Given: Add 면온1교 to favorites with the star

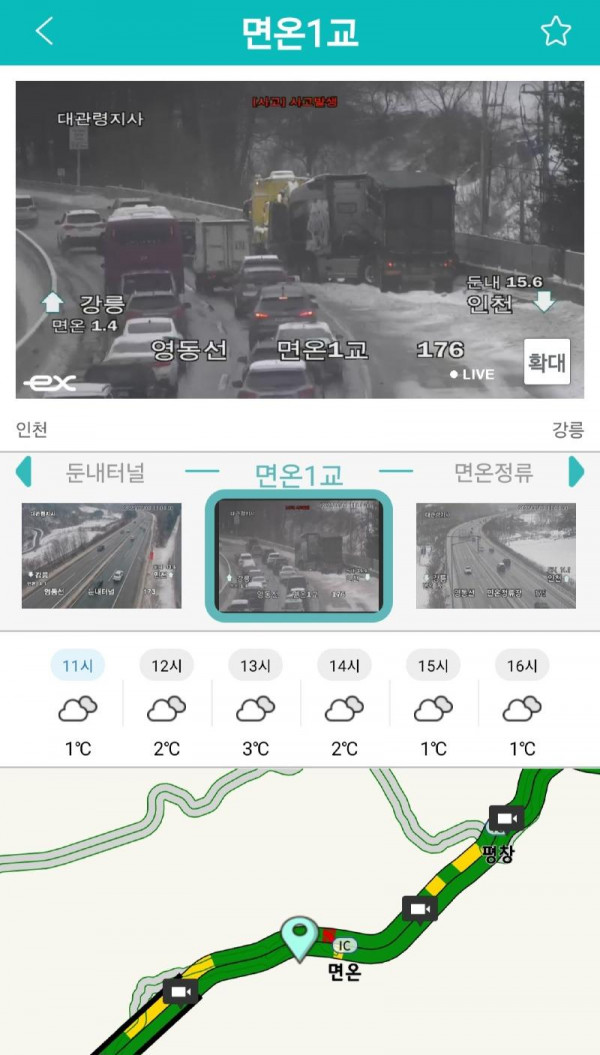Looking at the screenshot, I should pos(555,31).
